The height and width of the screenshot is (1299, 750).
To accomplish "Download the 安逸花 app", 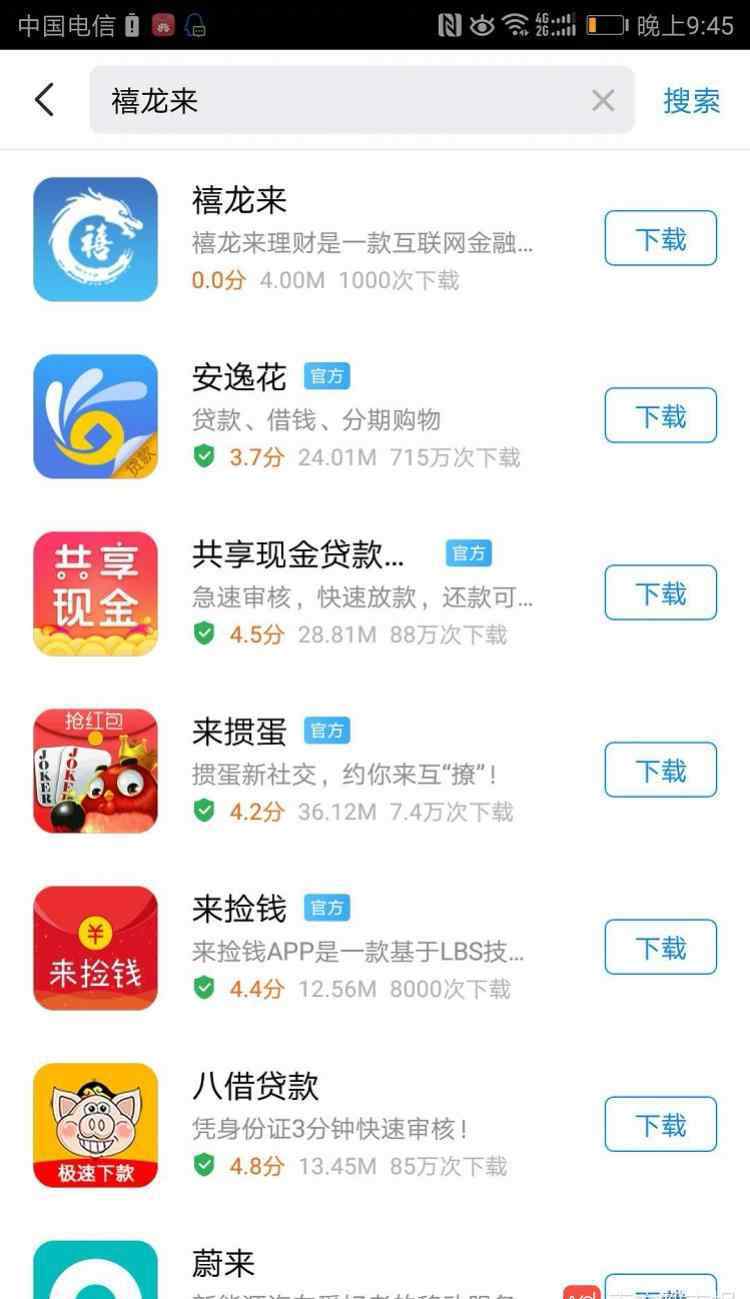I will 661,415.
